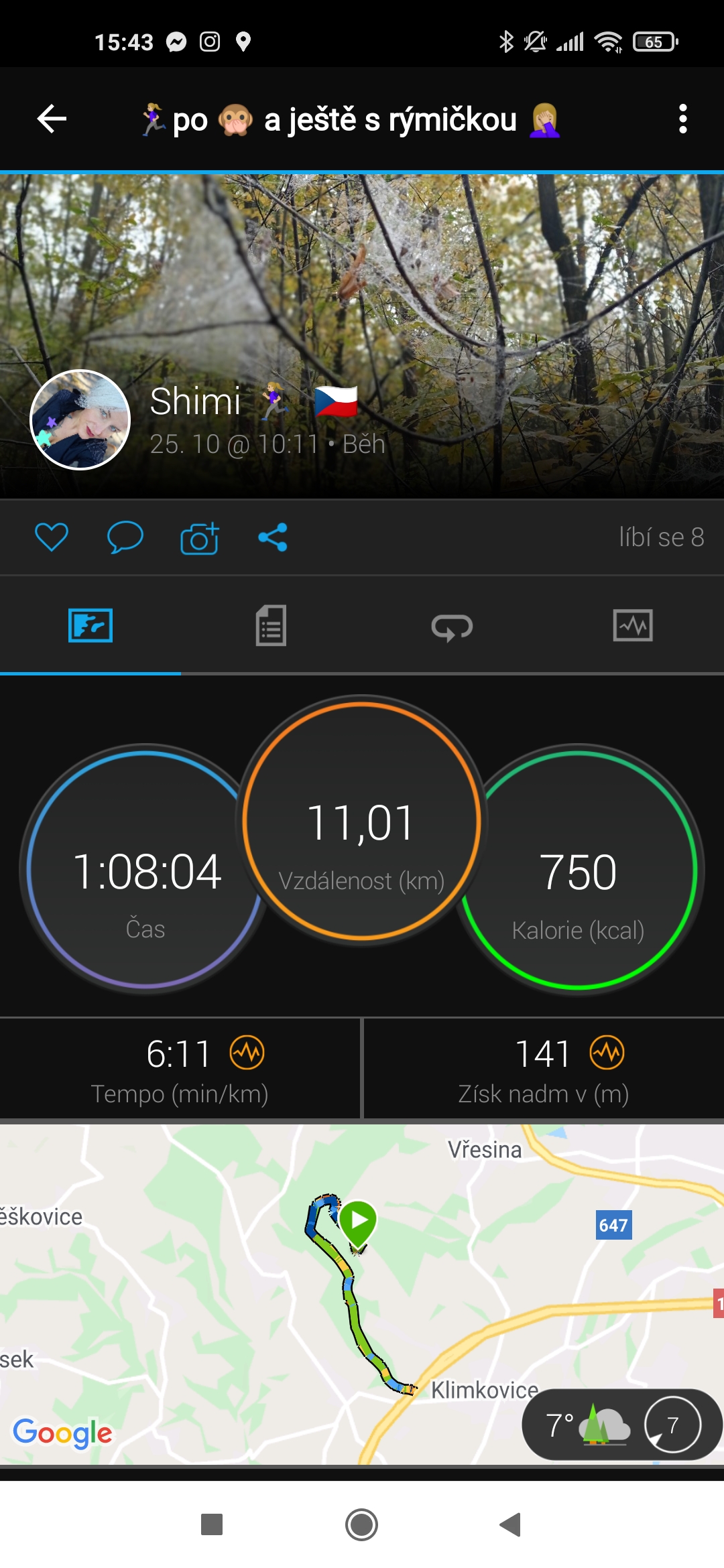Open recent apps with the square button
724x1568 pixels.
(x=212, y=1524)
